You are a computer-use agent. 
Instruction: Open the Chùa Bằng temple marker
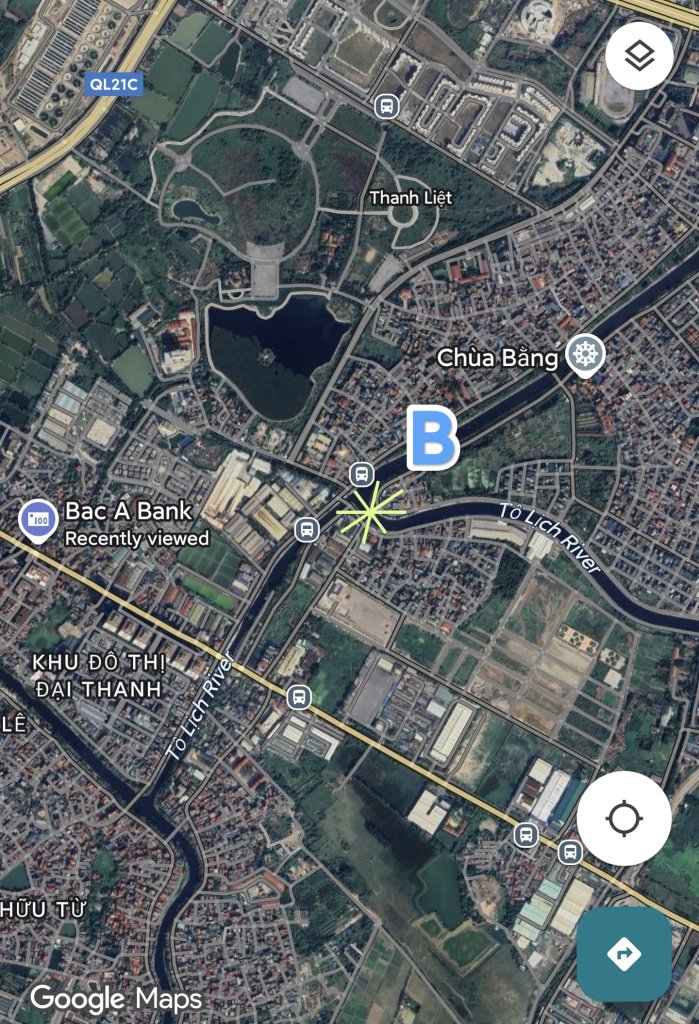point(585,355)
